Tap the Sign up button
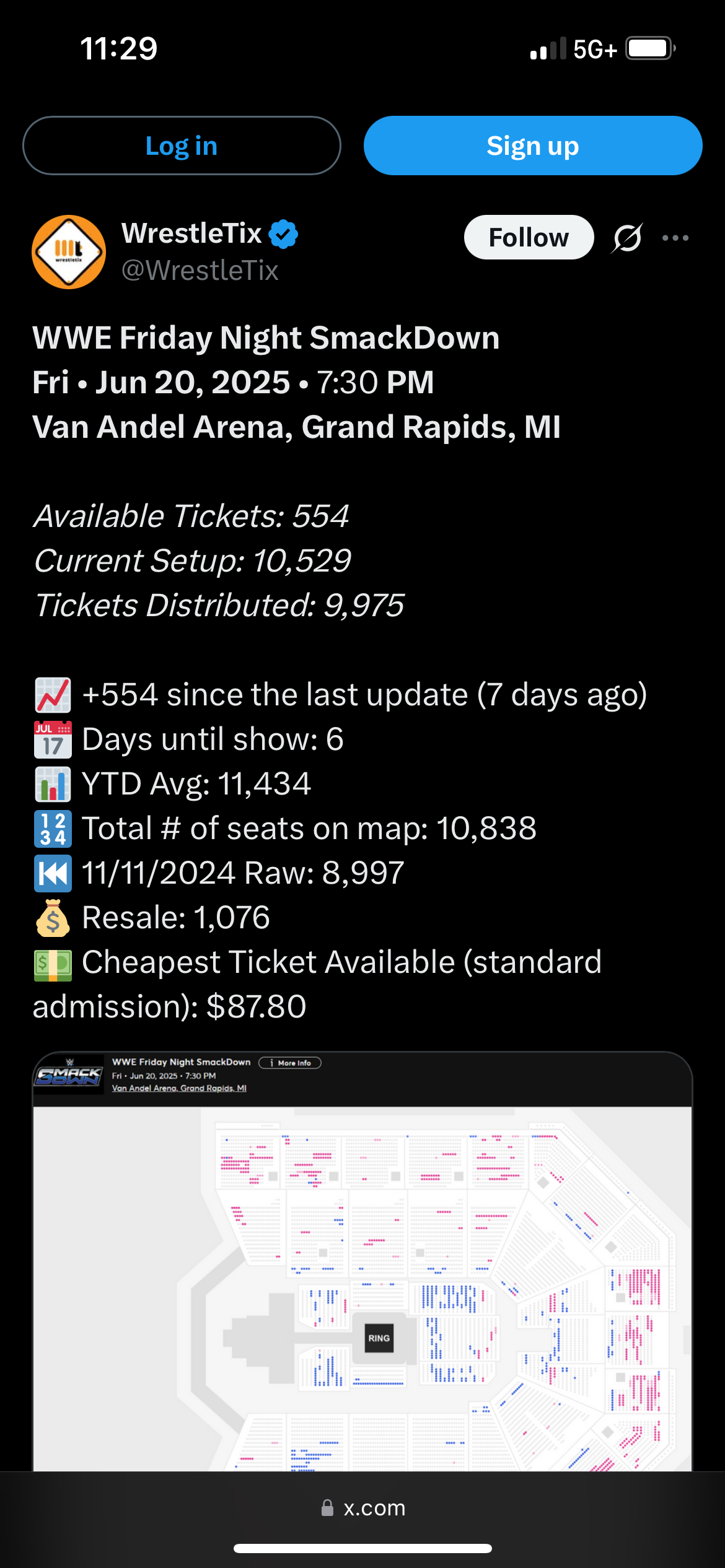Viewport: 725px width, 1568px height. pyautogui.click(x=533, y=146)
